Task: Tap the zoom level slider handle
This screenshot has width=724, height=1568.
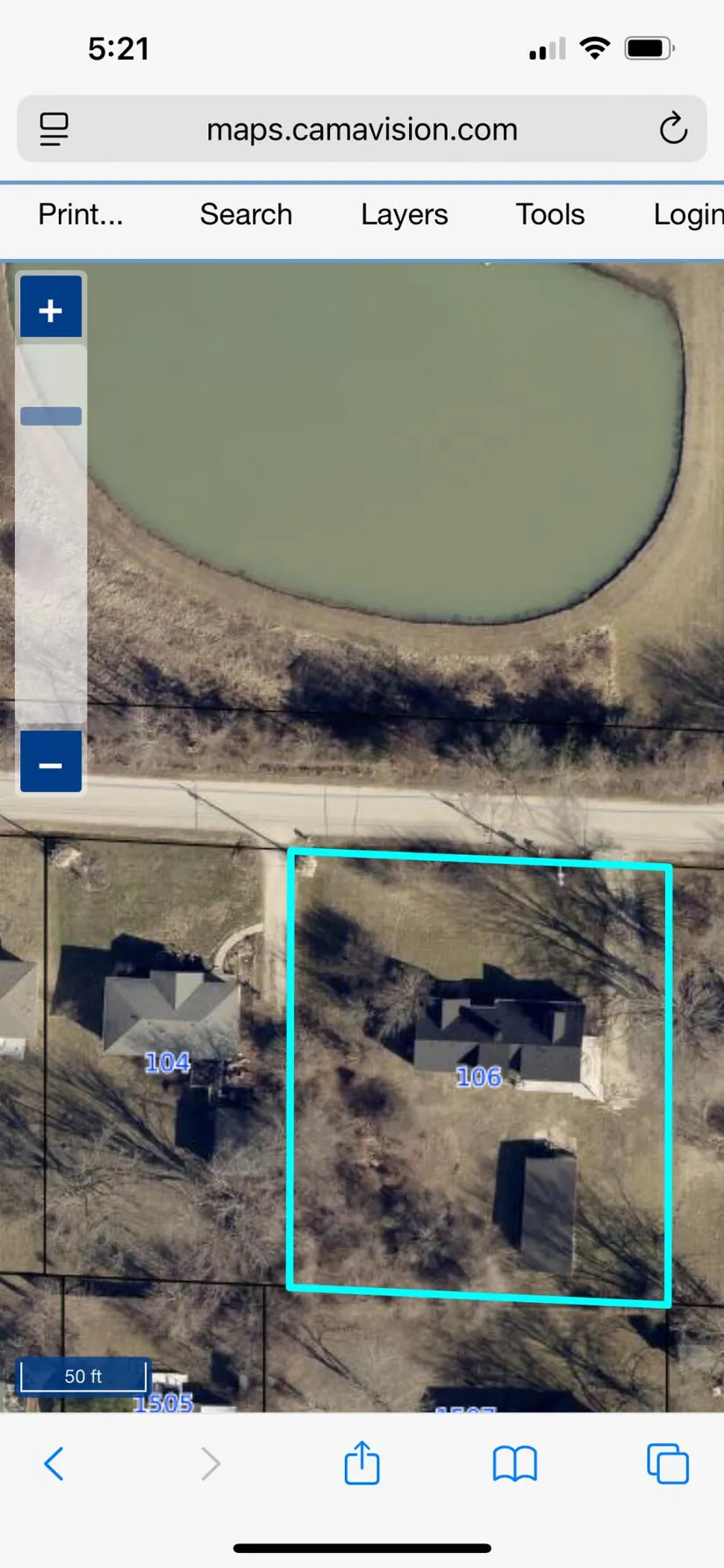Action: click(51, 416)
